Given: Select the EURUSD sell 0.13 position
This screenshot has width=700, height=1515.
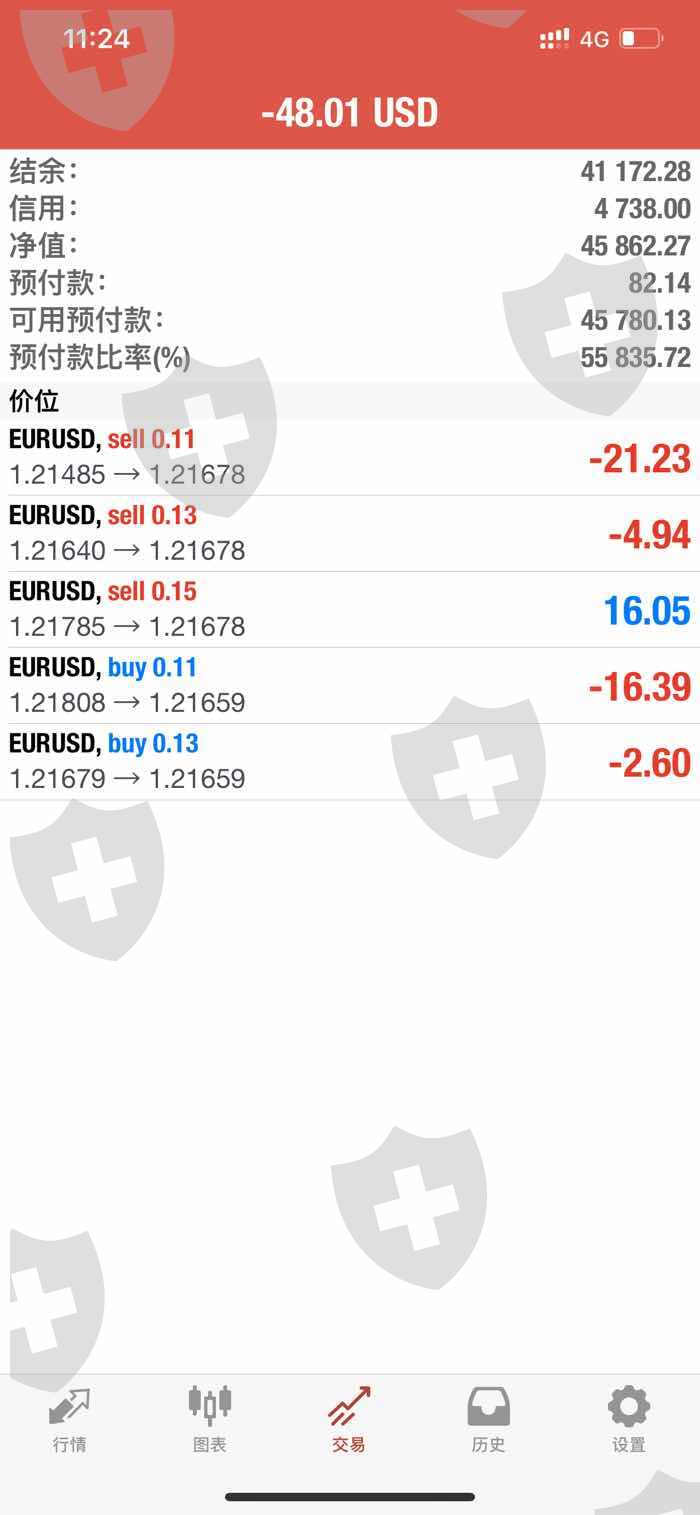Looking at the screenshot, I should click(x=350, y=533).
